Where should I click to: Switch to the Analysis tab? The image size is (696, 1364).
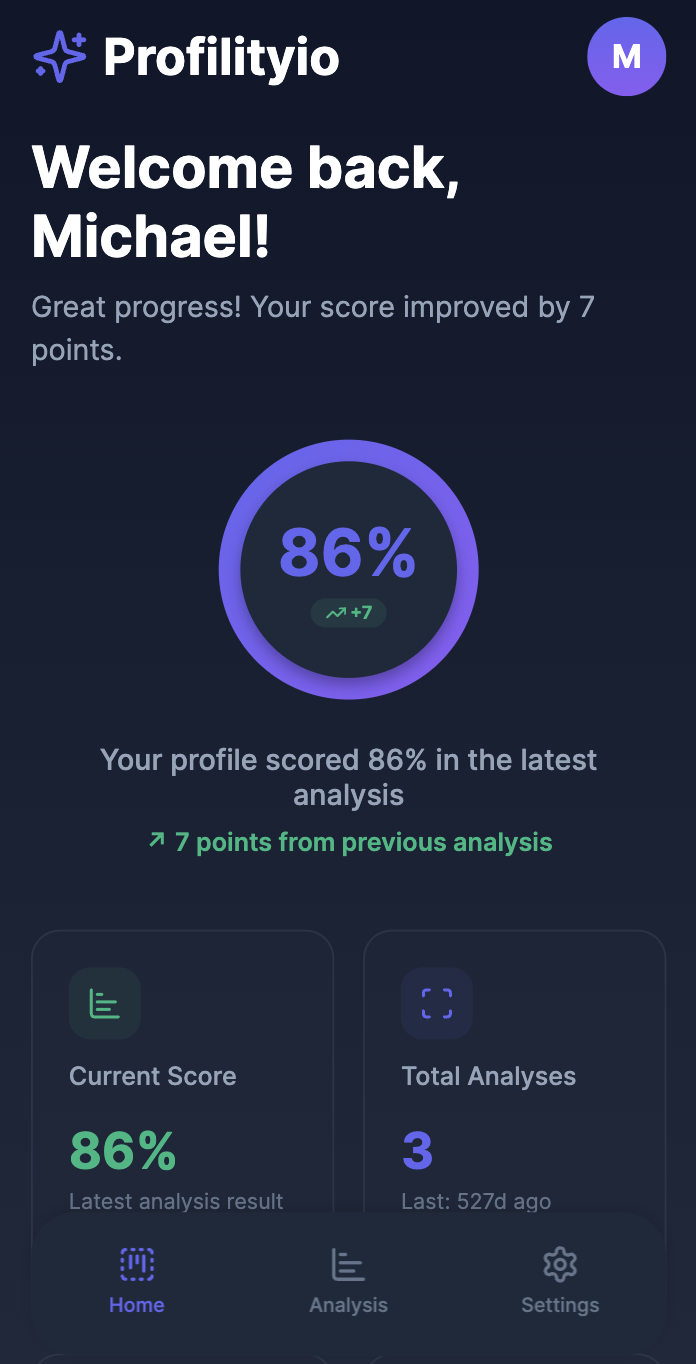(x=348, y=1280)
